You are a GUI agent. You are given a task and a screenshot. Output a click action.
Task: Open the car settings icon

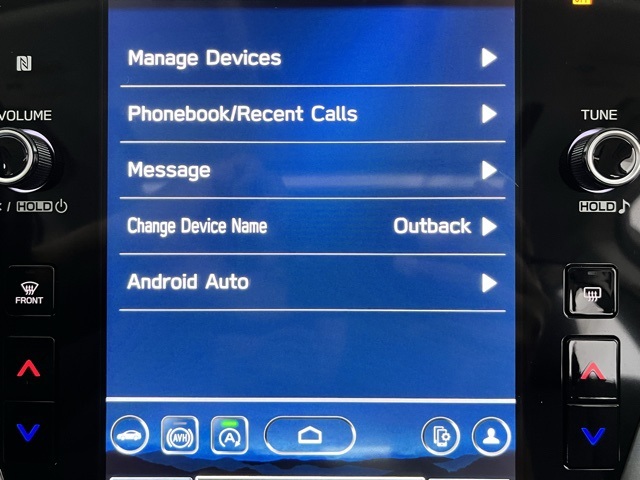pos(129,435)
